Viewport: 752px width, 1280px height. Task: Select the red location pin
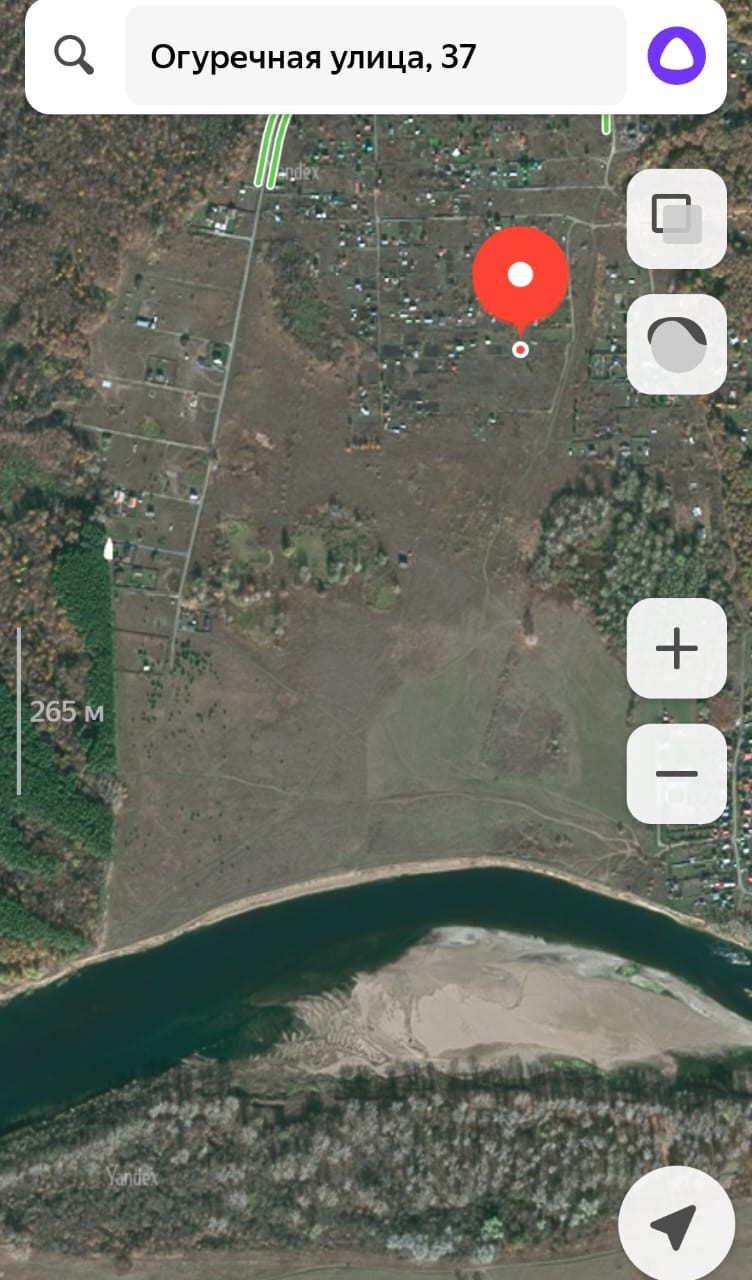520,277
